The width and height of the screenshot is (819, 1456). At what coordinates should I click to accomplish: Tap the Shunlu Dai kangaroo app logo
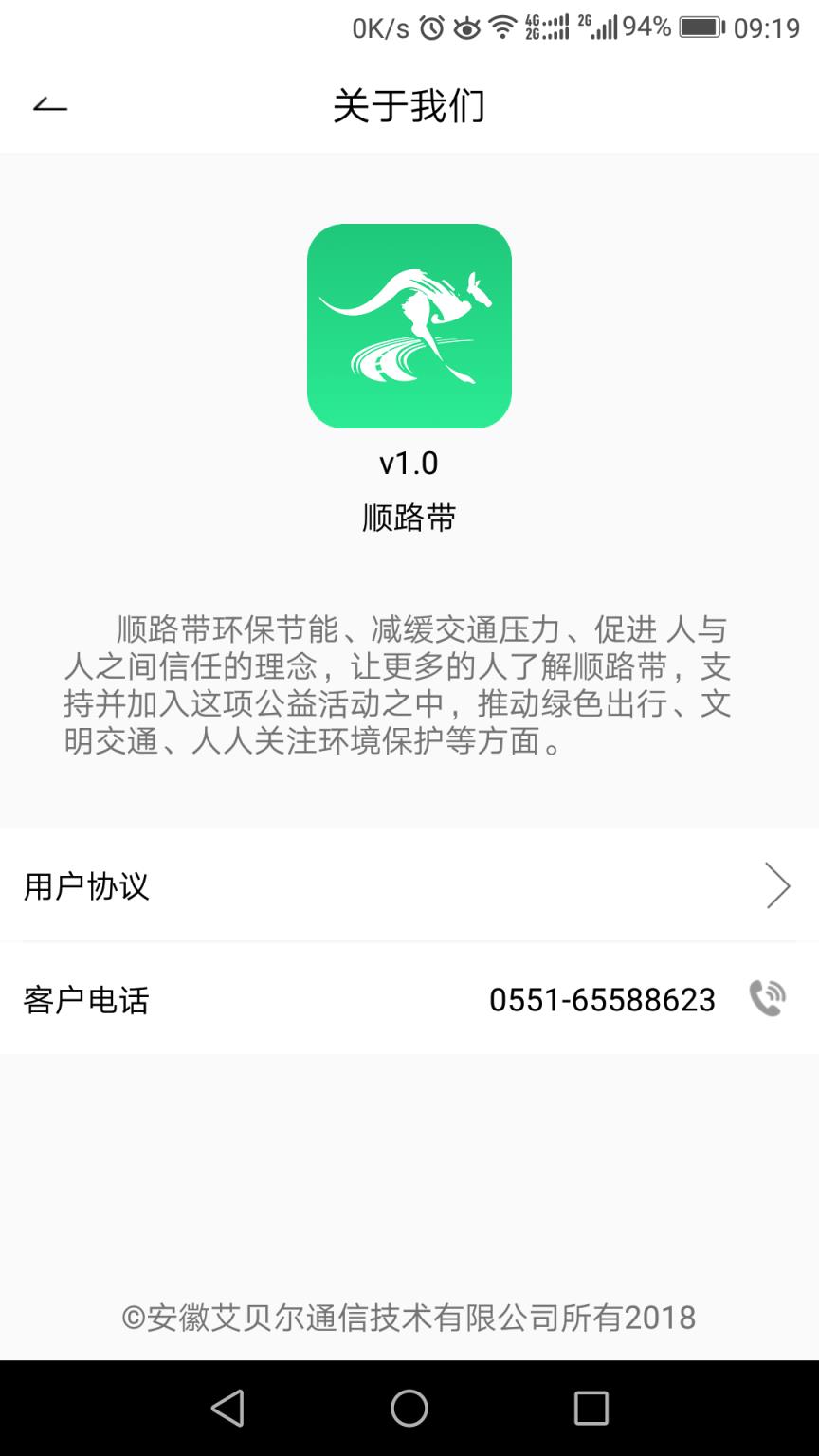pos(409,325)
